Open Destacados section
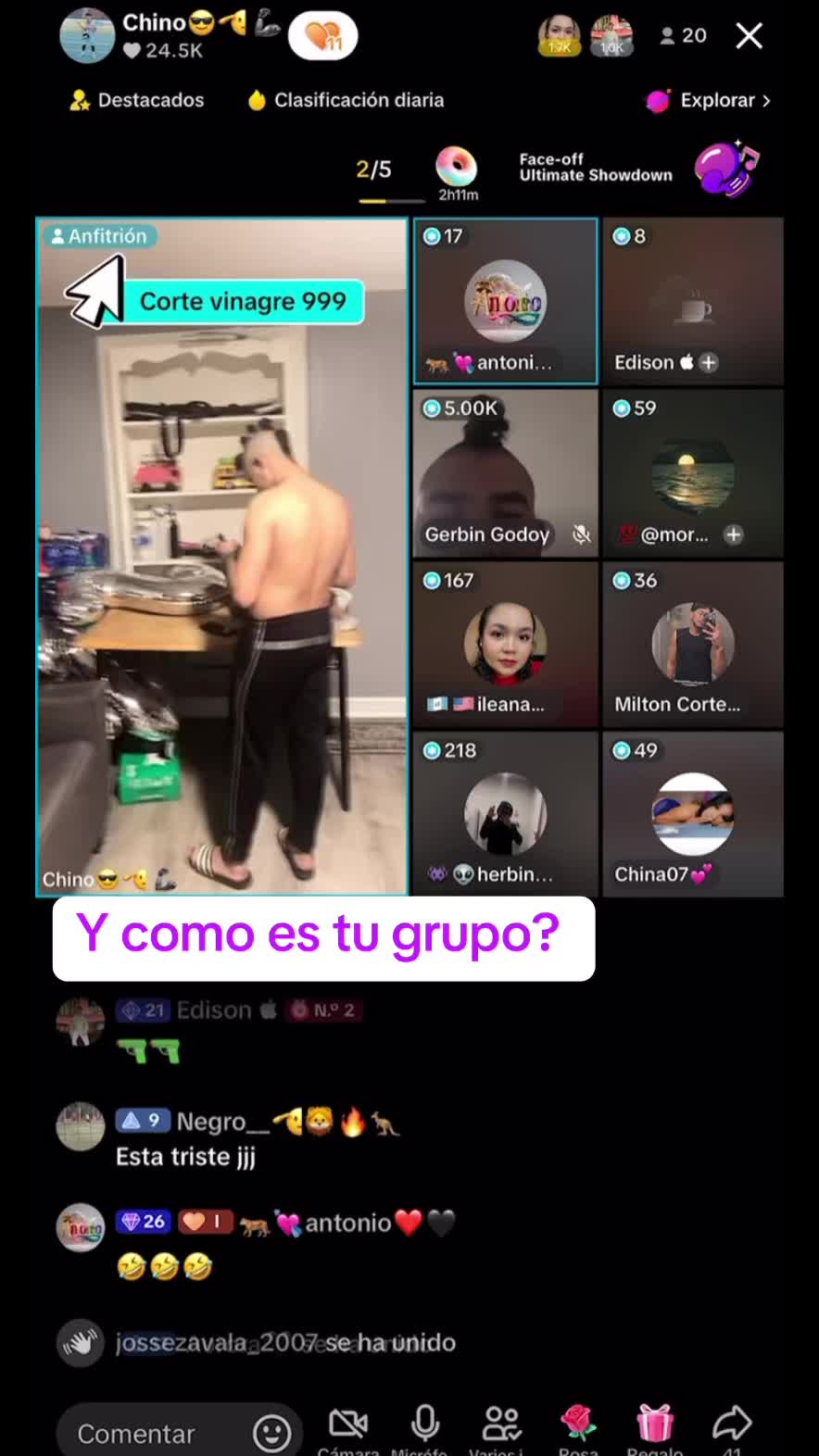Screen dimensions: 819x1456 (x=137, y=100)
